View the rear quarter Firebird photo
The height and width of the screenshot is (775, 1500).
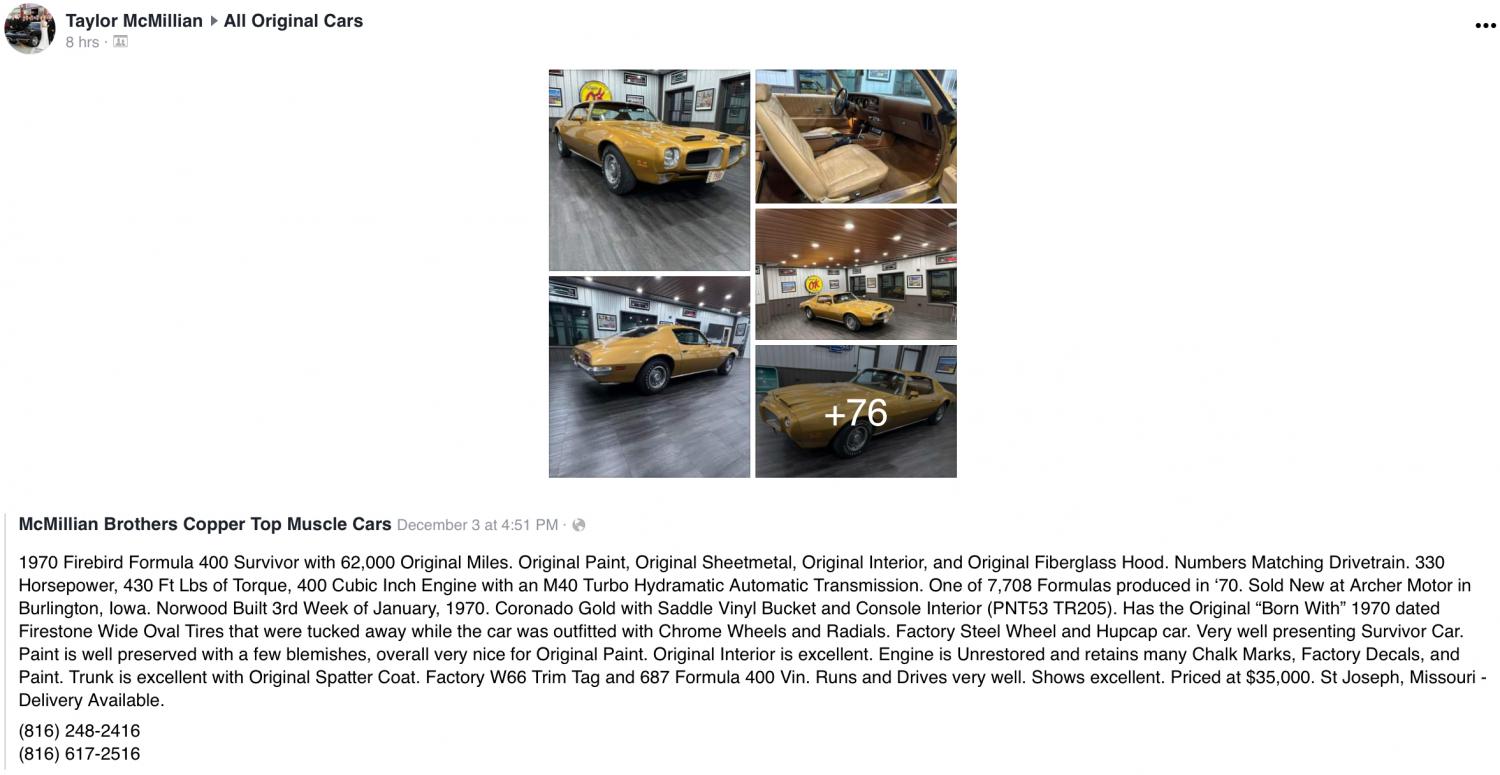[649, 377]
